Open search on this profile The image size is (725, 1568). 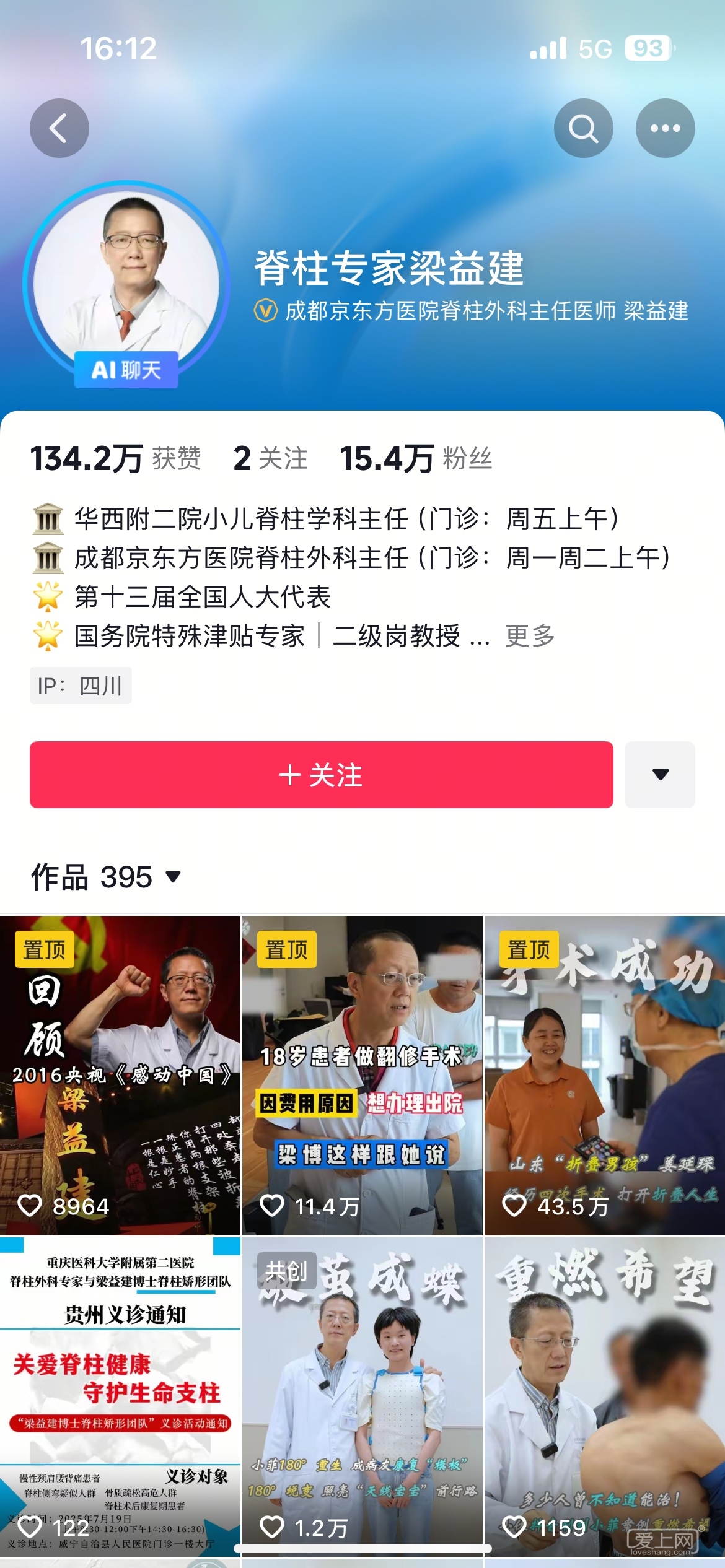(583, 128)
